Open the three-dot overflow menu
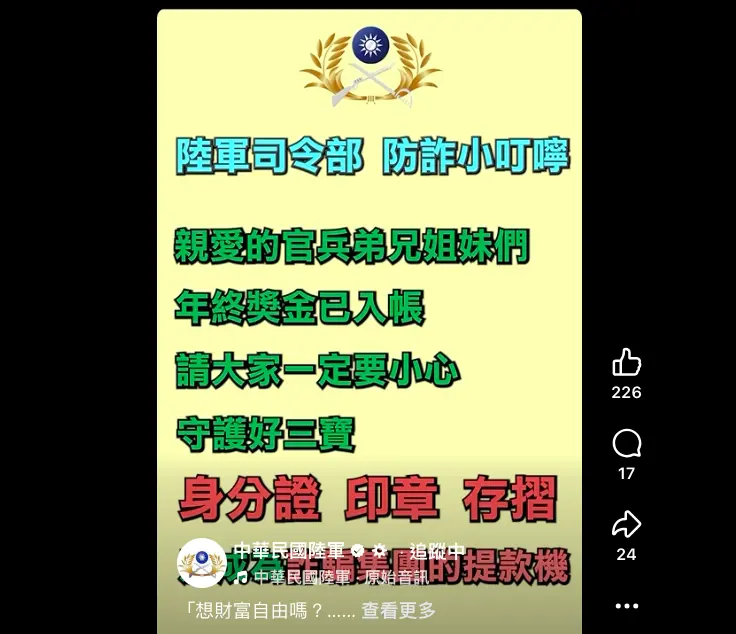The image size is (736, 634). (626, 606)
